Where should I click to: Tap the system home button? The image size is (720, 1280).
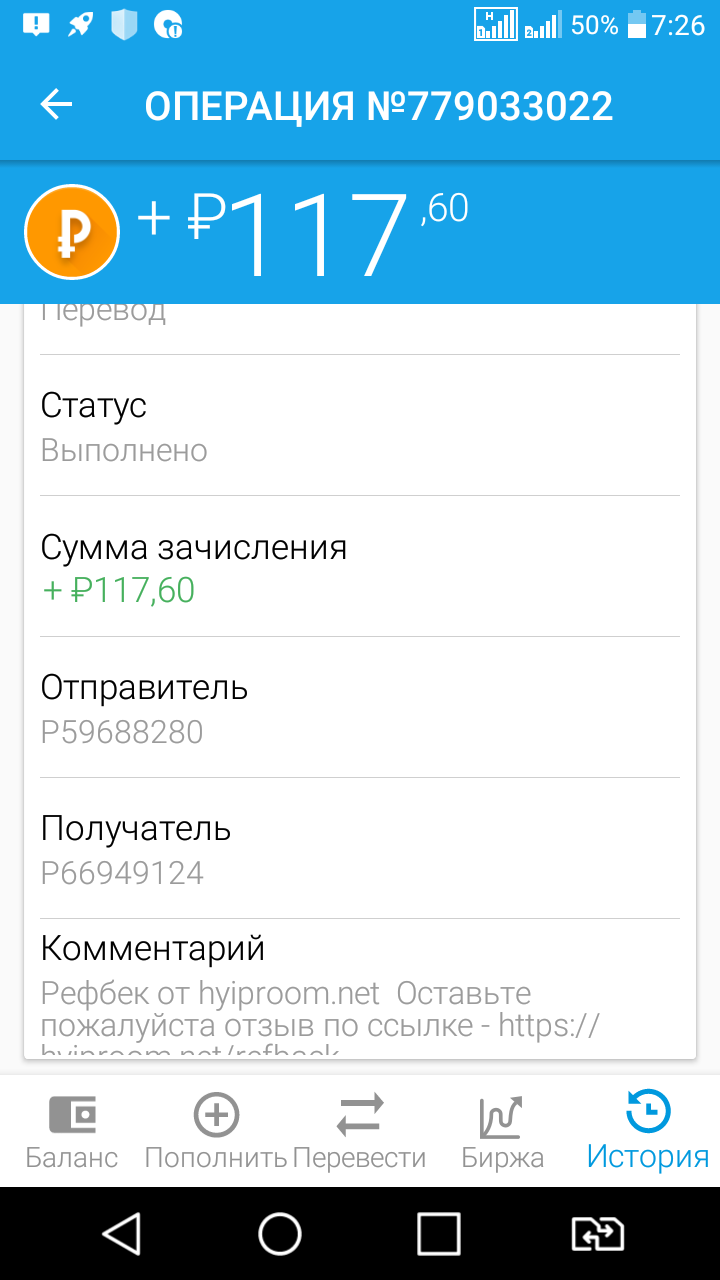pos(280,1234)
